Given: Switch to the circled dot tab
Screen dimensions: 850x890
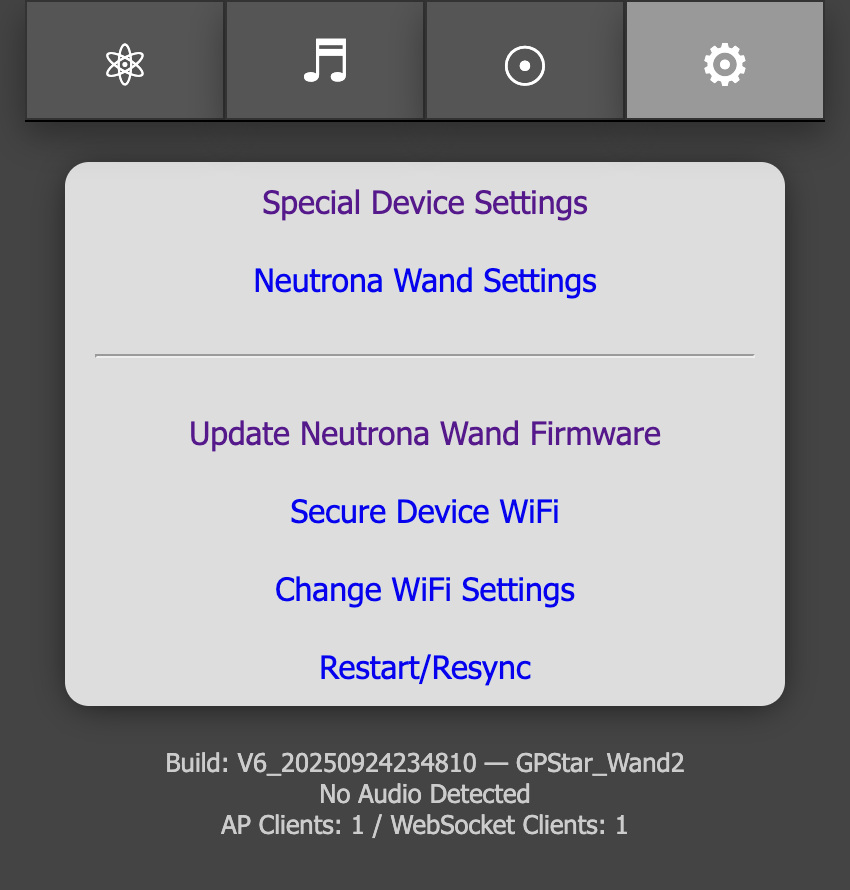Looking at the screenshot, I should pyautogui.click(x=525, y=65).
